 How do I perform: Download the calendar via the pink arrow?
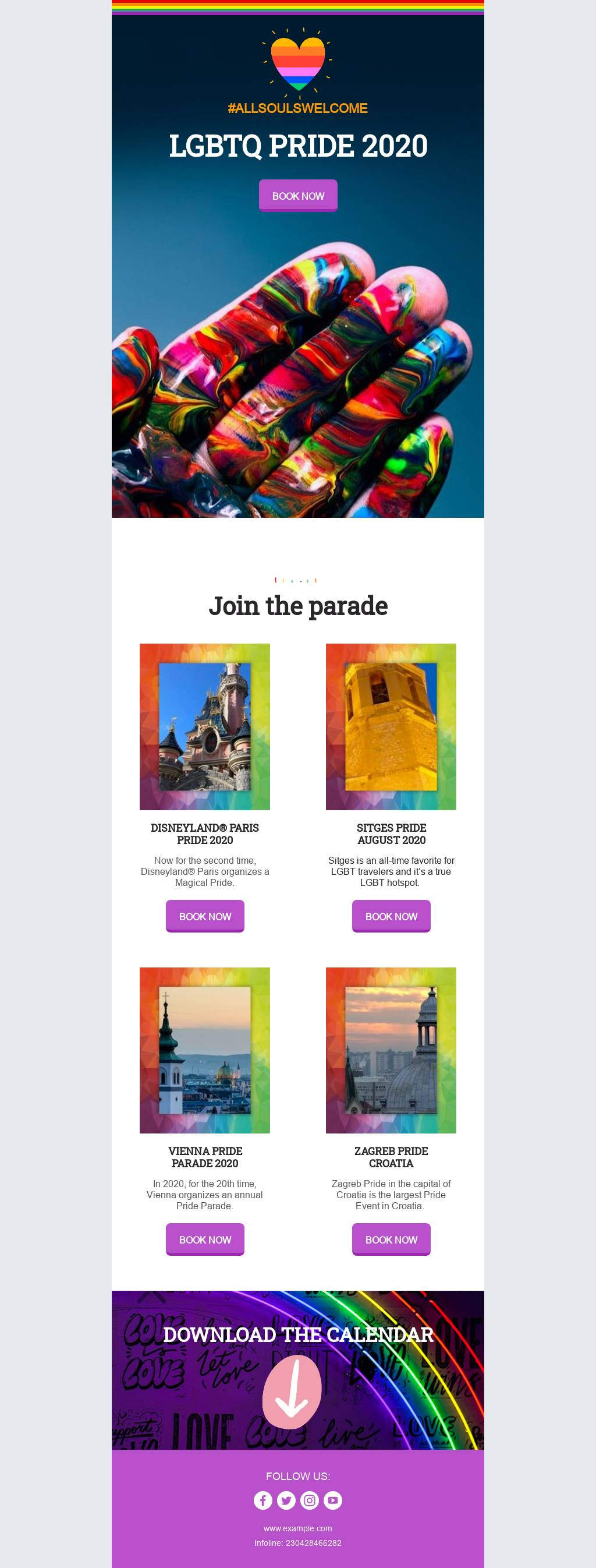(x=292, y=1393)
